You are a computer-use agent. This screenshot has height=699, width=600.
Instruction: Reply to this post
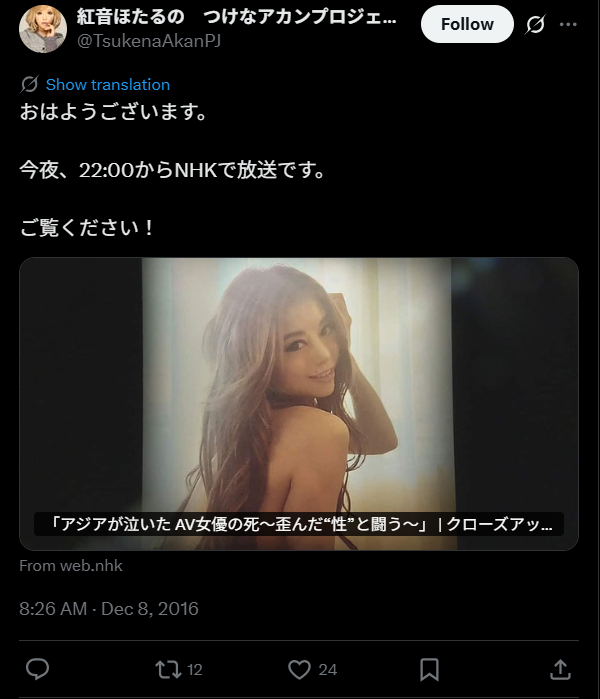pyautogui.click(x=37, y=668)
